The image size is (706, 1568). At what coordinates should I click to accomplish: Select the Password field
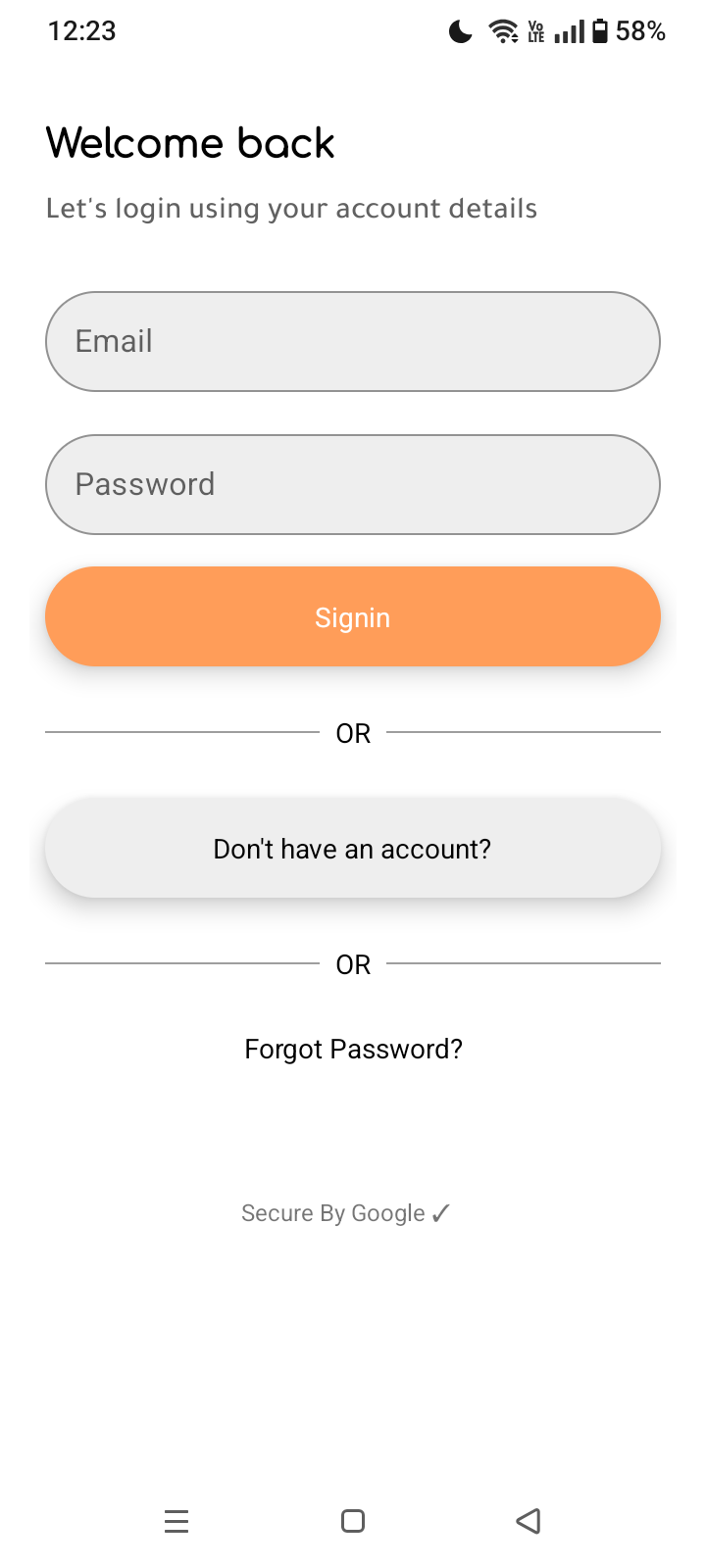pos(353,484)
